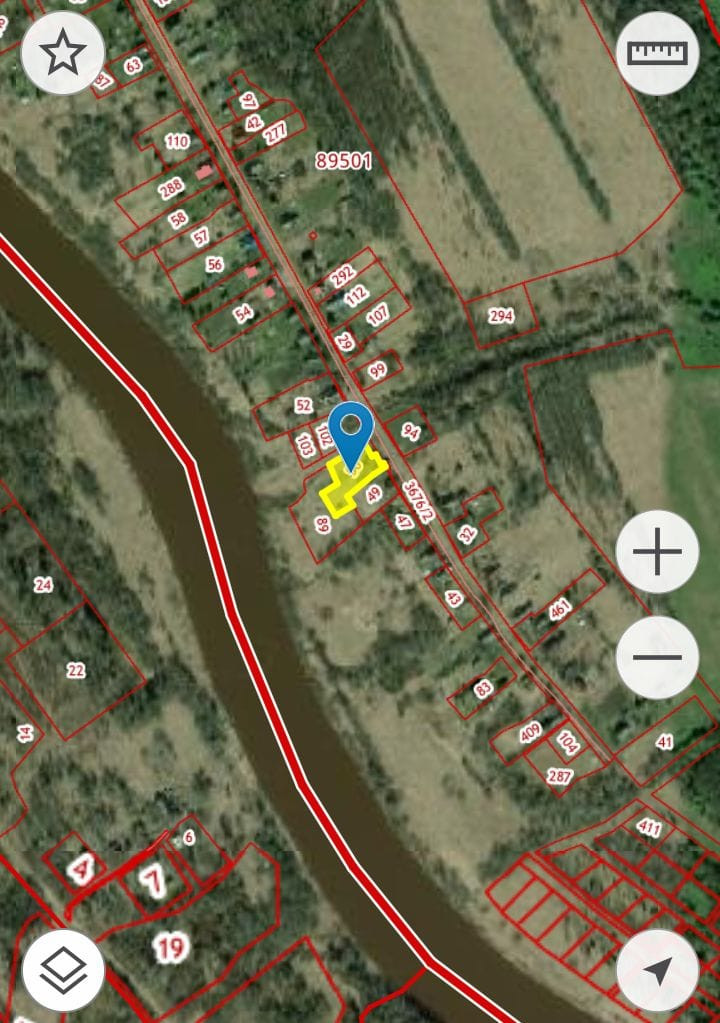Center map on my current location
Image resolution: width=720 pixels, height=1023 pixels.
tap(657, 968)
